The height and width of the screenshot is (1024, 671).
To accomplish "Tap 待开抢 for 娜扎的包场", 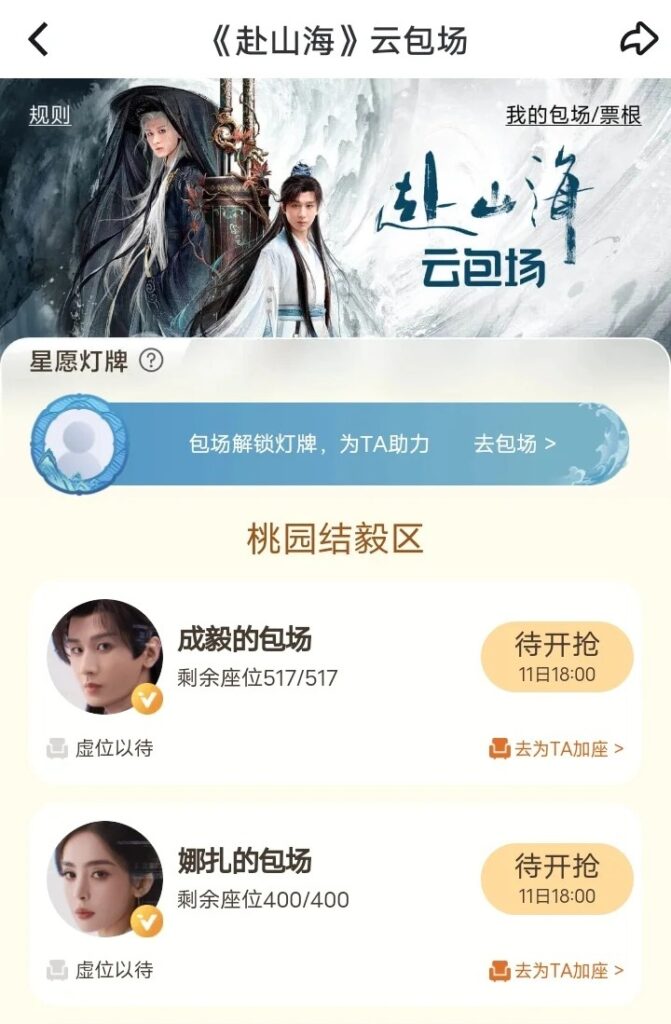I will pyautogui.click(x=556, y=878).
